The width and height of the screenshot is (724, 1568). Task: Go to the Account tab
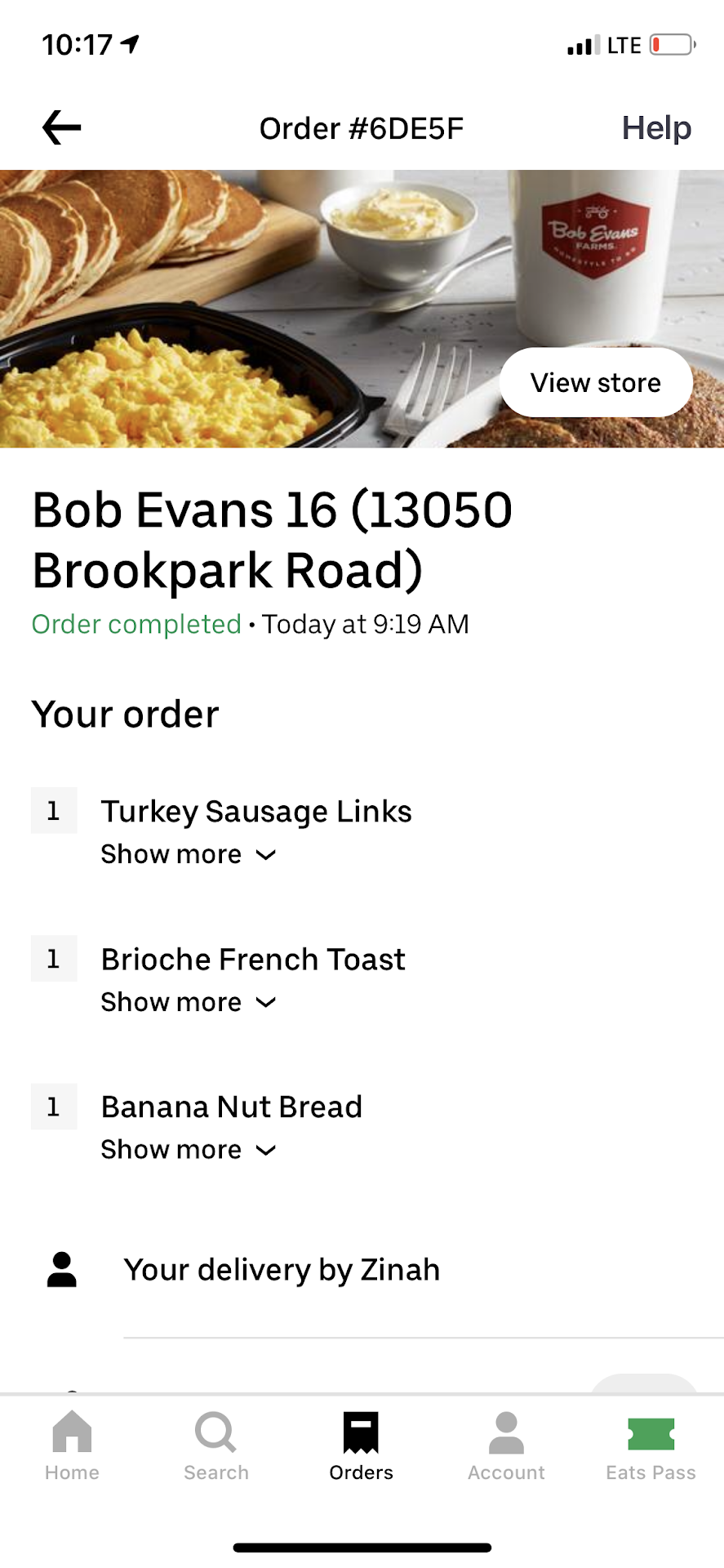(x=506, y=1446)
